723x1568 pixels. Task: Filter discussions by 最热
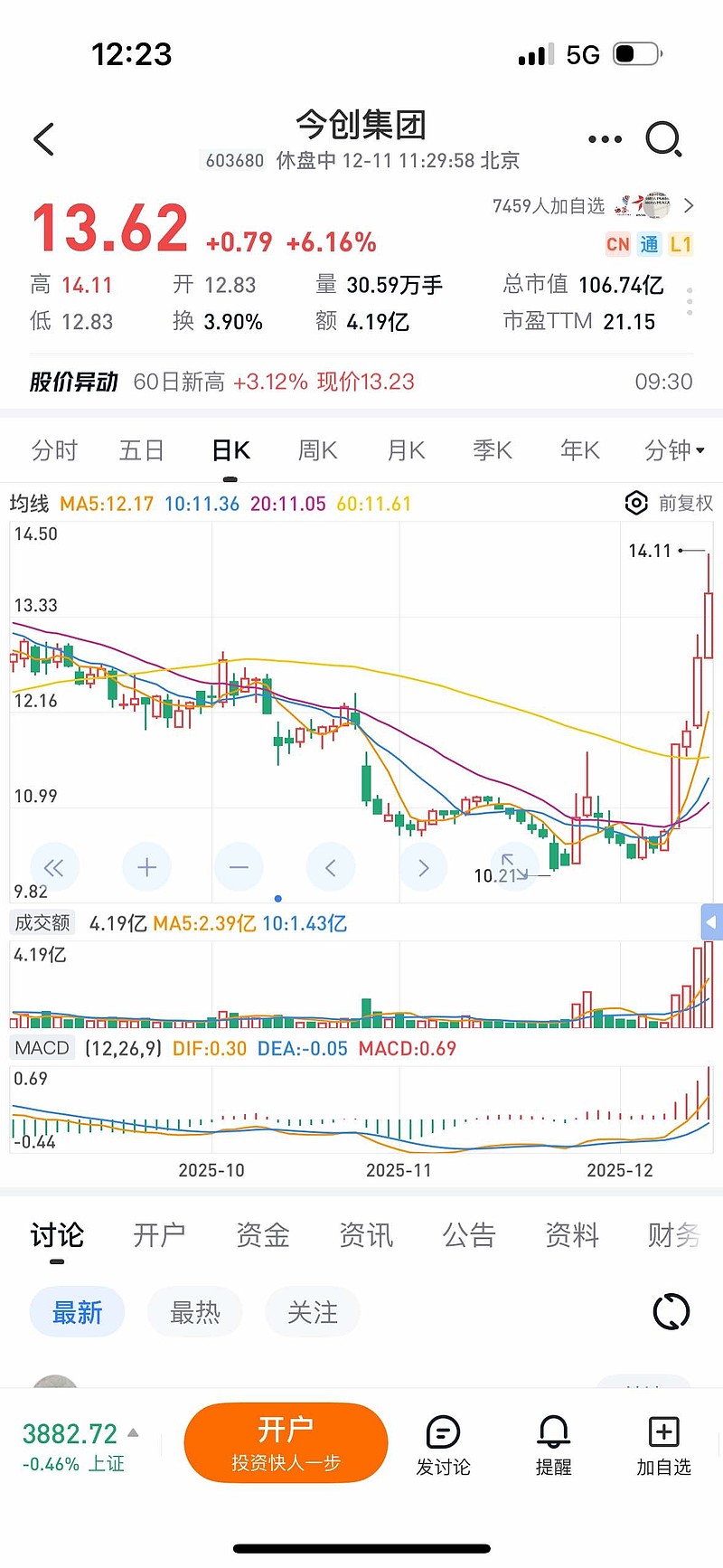point(195,1312)
